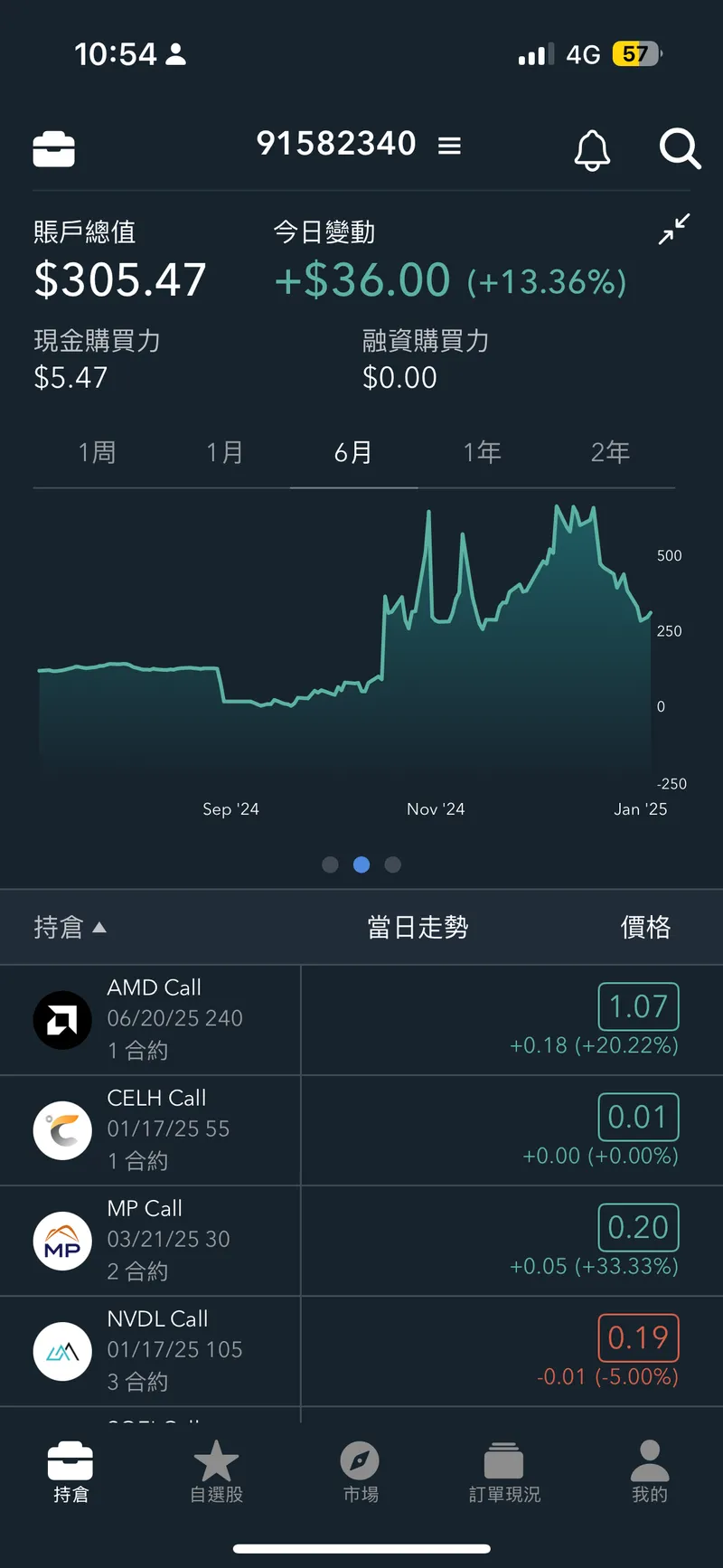Switch to the 我的 tab
Viewport: 723px width, 1568px height.
pos(649,1471)
